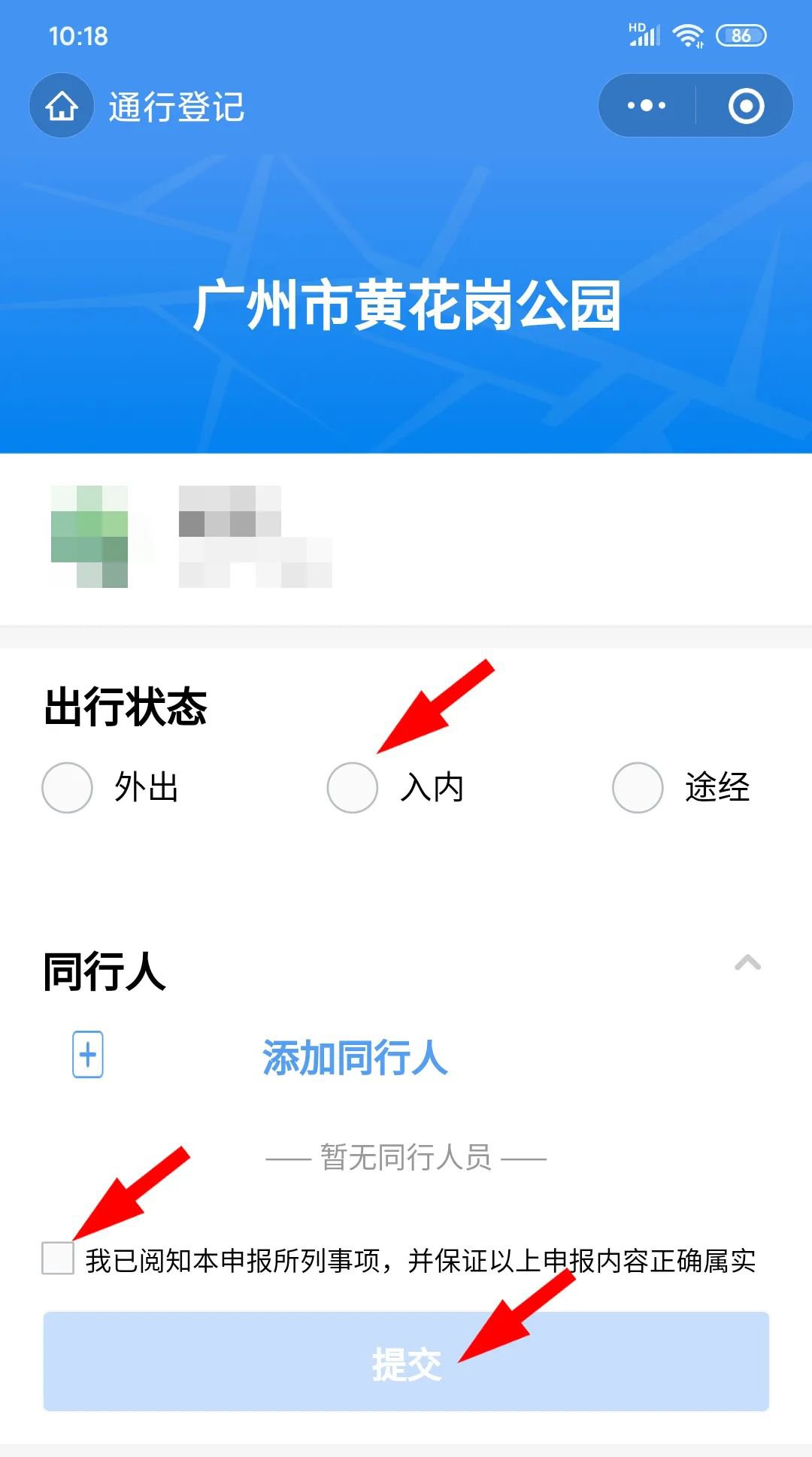
Task: Go to the mini program home
Action: click(62, 106)
